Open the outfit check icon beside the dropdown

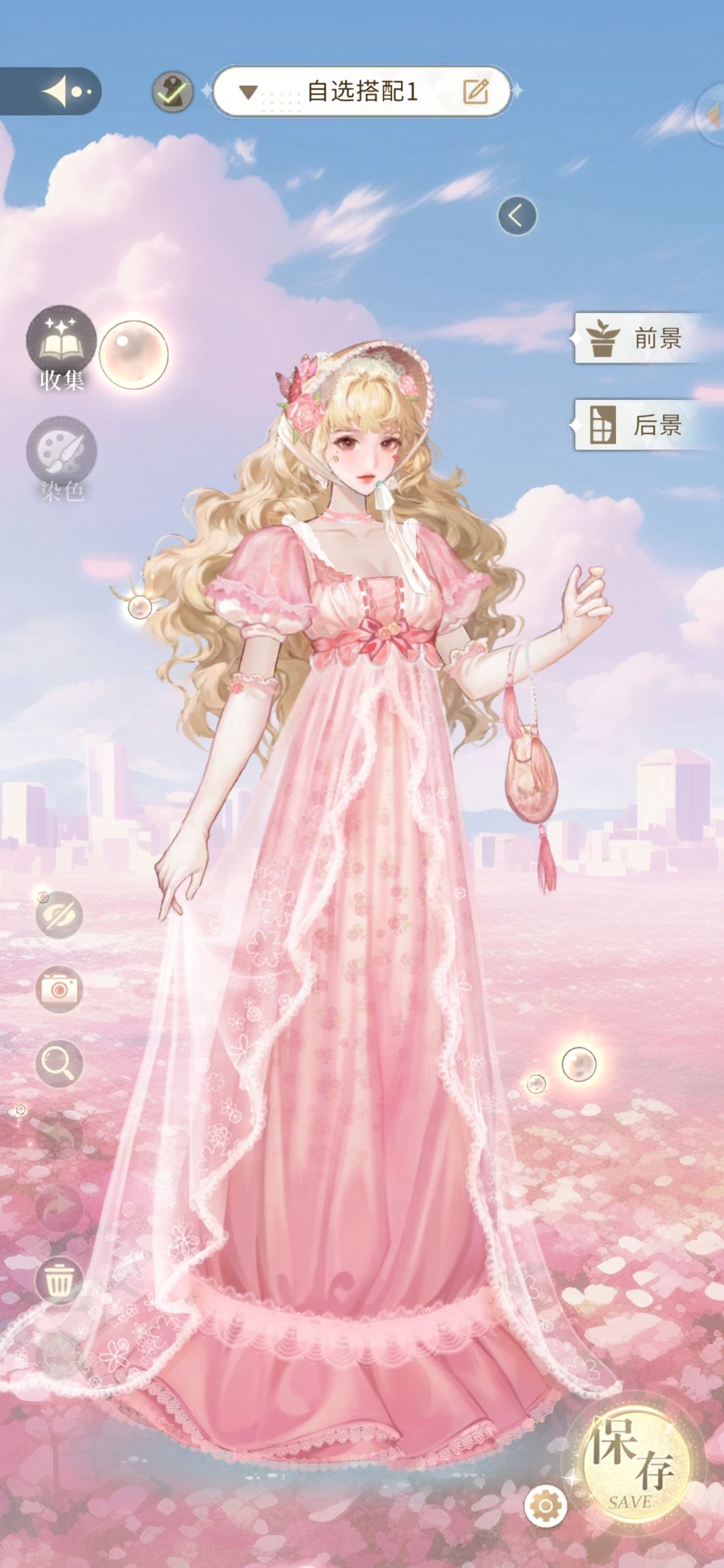tap(172, 92)
